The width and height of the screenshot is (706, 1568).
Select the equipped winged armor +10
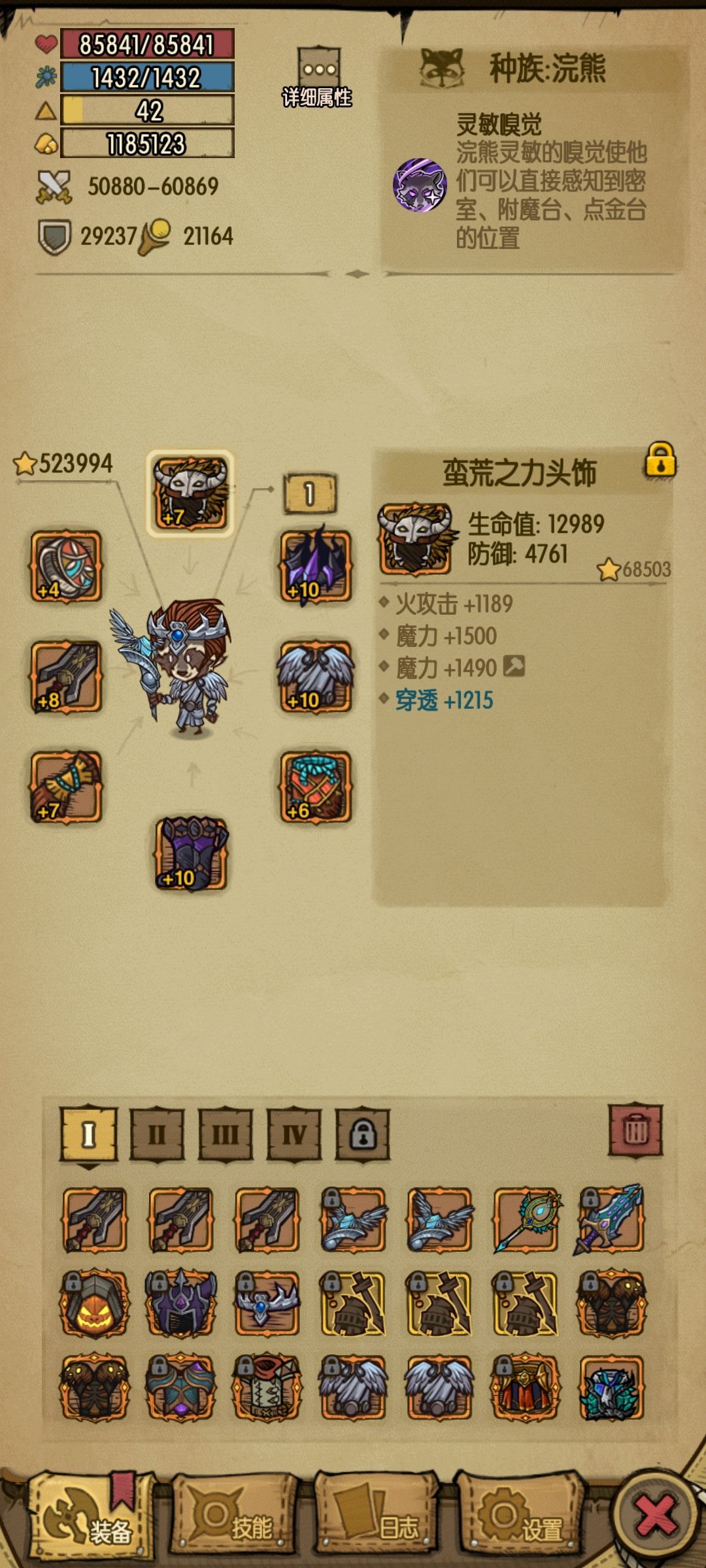pyautogui.click(x=316, y=677)
